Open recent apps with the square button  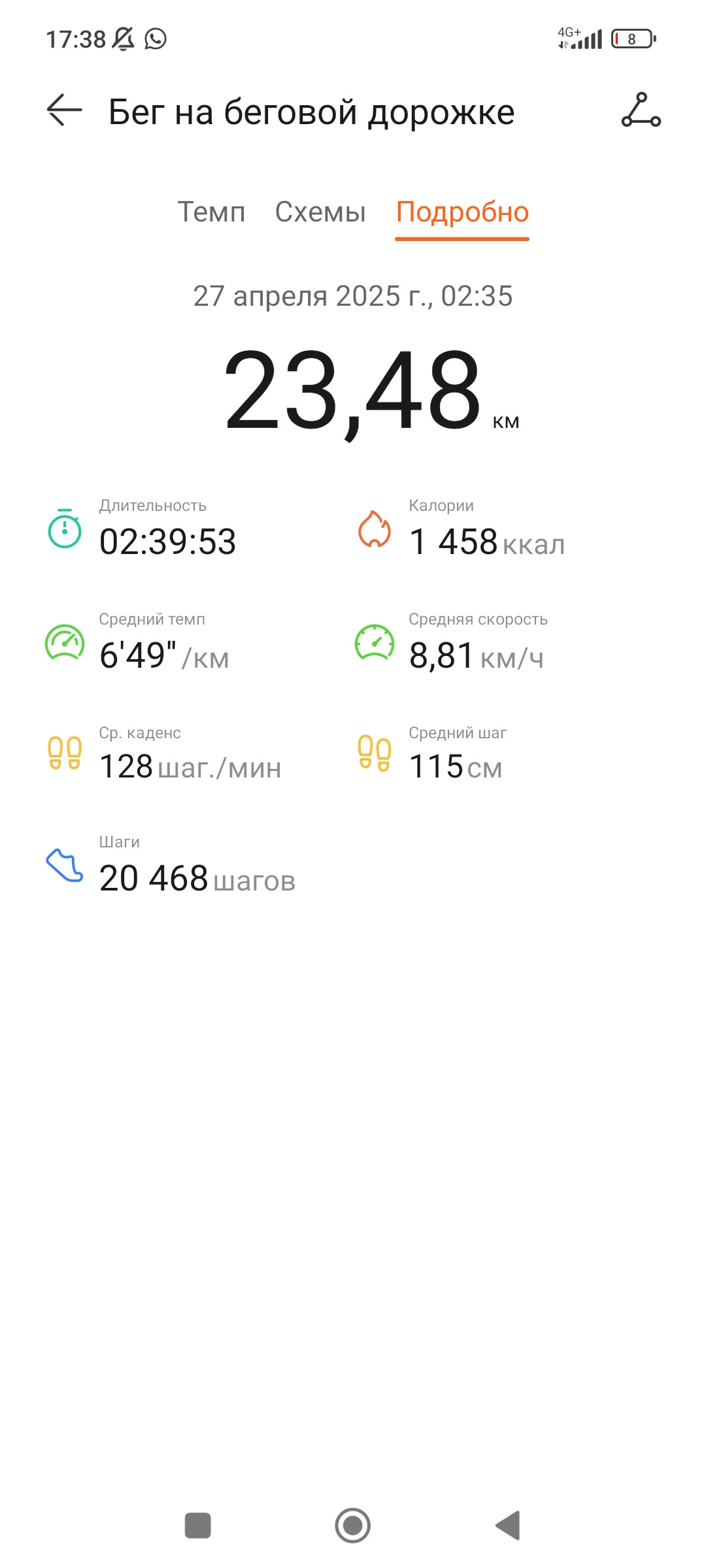198,1526
